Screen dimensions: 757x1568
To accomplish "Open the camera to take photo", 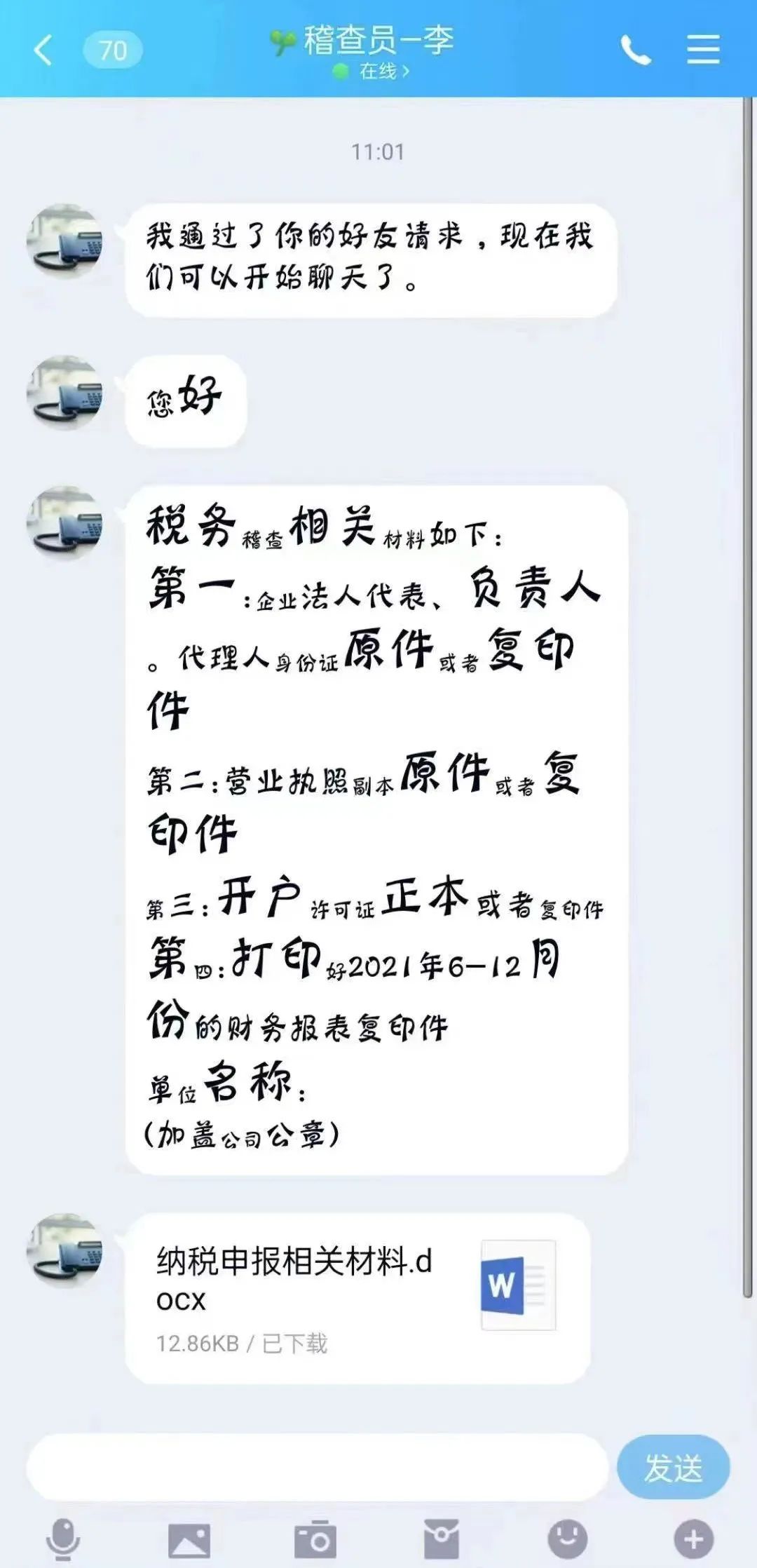I will pos(315,1541).
